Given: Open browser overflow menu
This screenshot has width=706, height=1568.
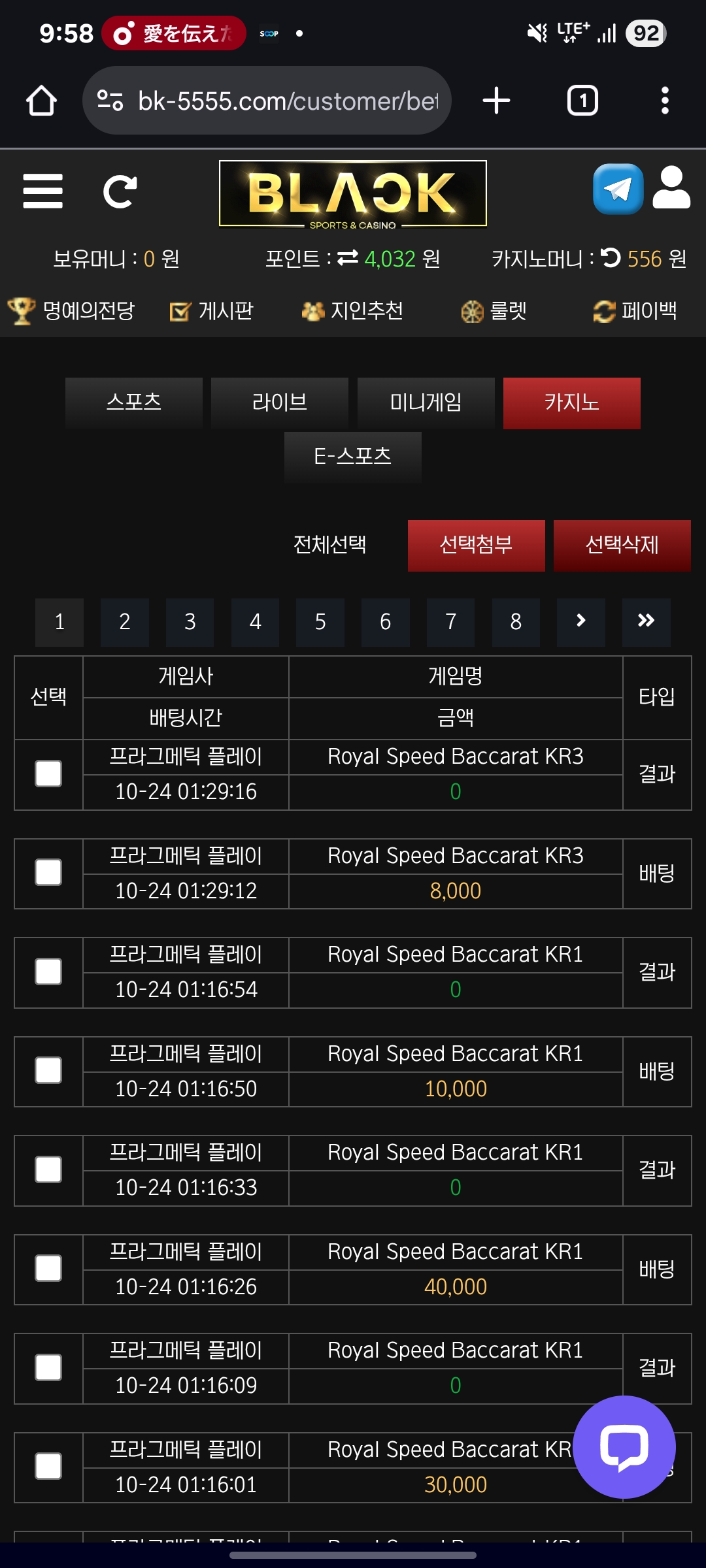Looking at the screenshot, I should (x=665, y=101).
